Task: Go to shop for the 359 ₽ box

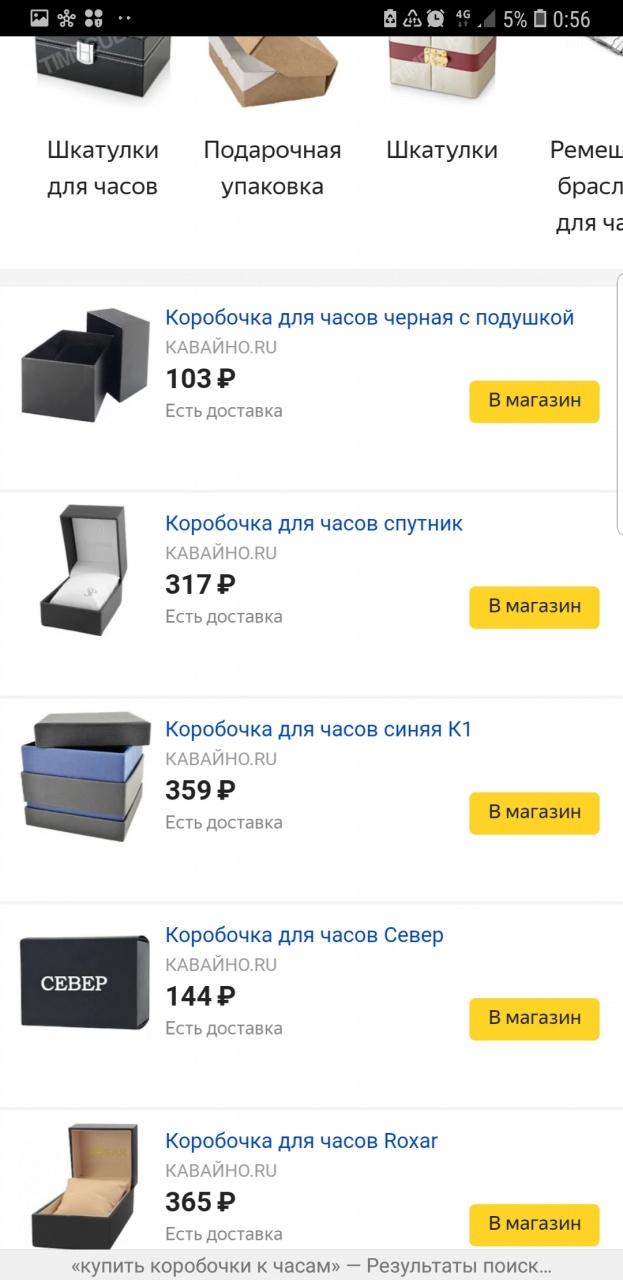Action: click(534, 813)
